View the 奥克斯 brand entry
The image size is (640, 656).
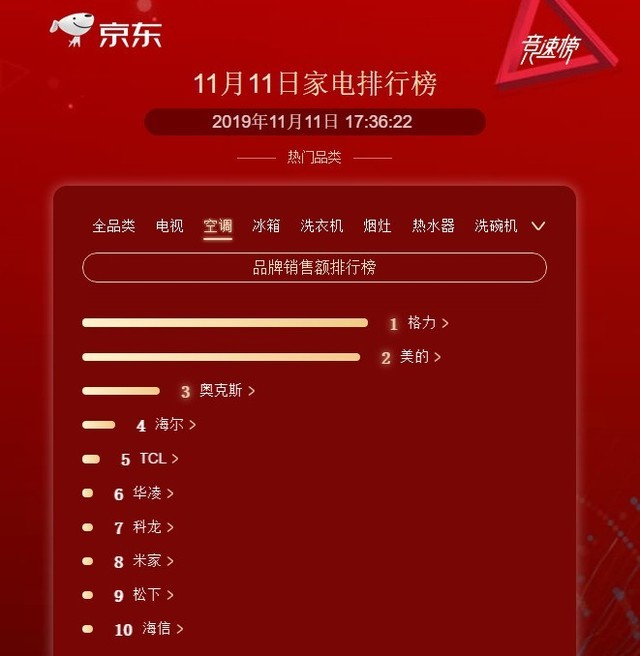(x=226, y=391)
